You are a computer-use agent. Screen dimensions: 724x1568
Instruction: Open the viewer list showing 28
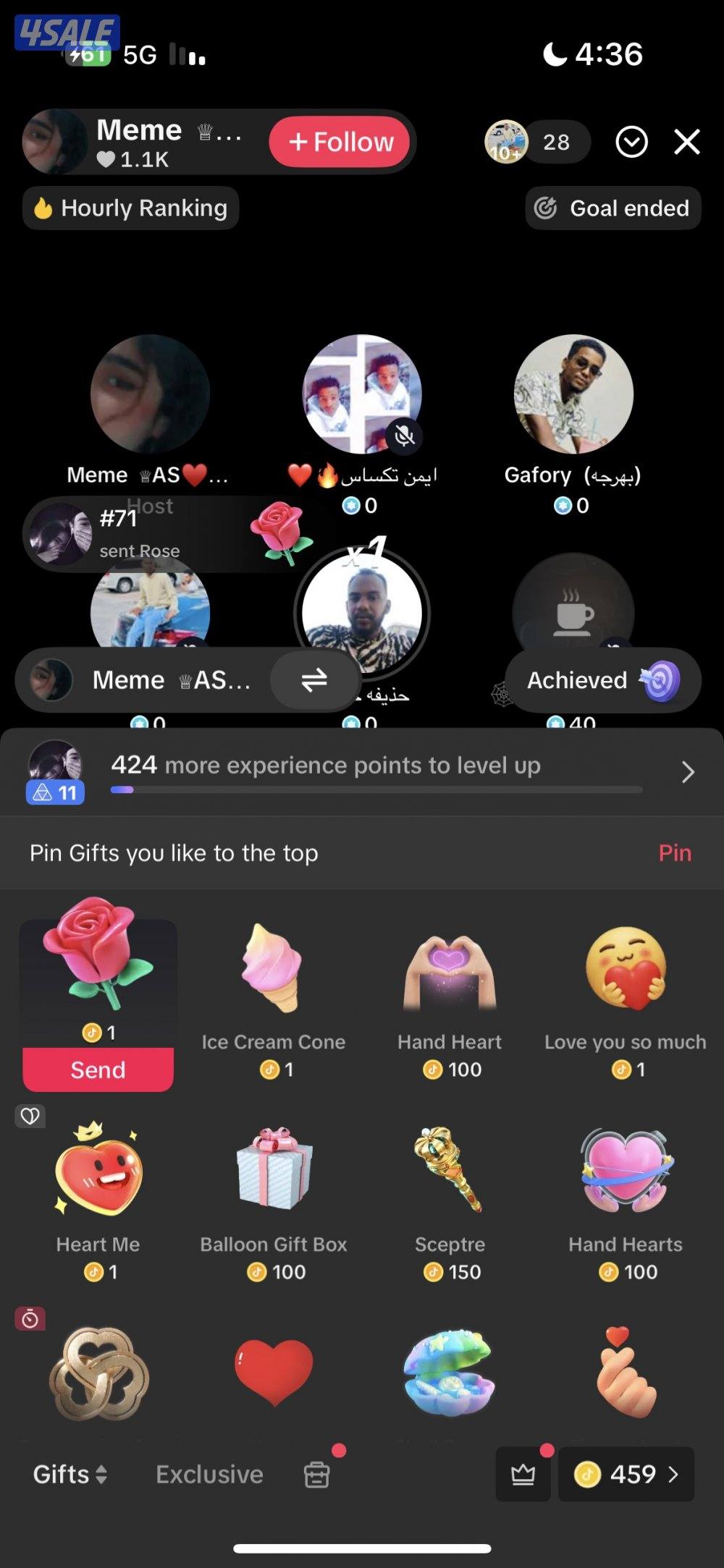[x=555, y=142]
